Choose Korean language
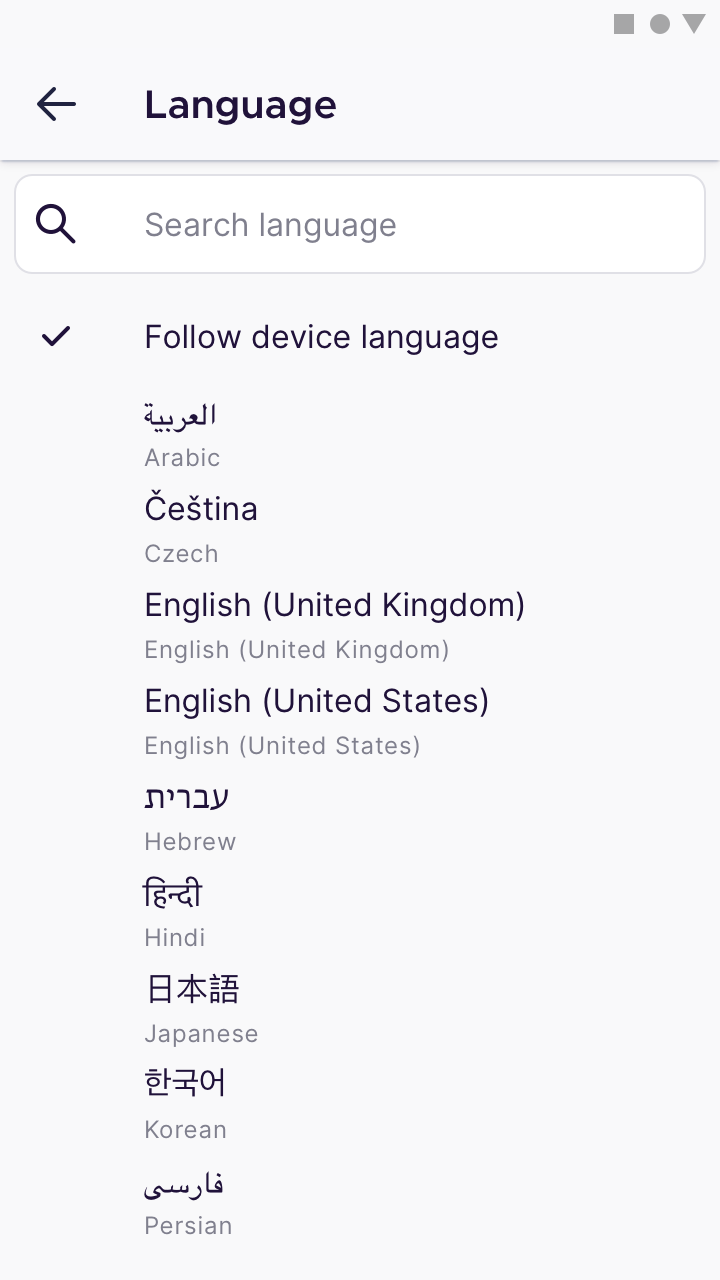 pyautogui.click(x=360, y=1106)
